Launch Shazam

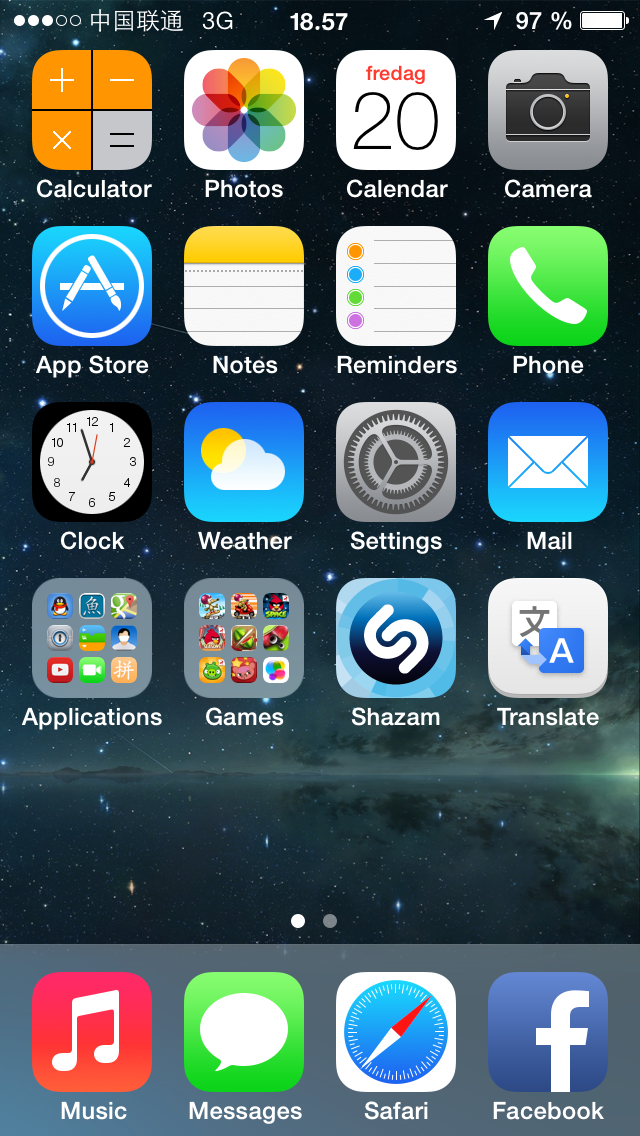(396, 638)
